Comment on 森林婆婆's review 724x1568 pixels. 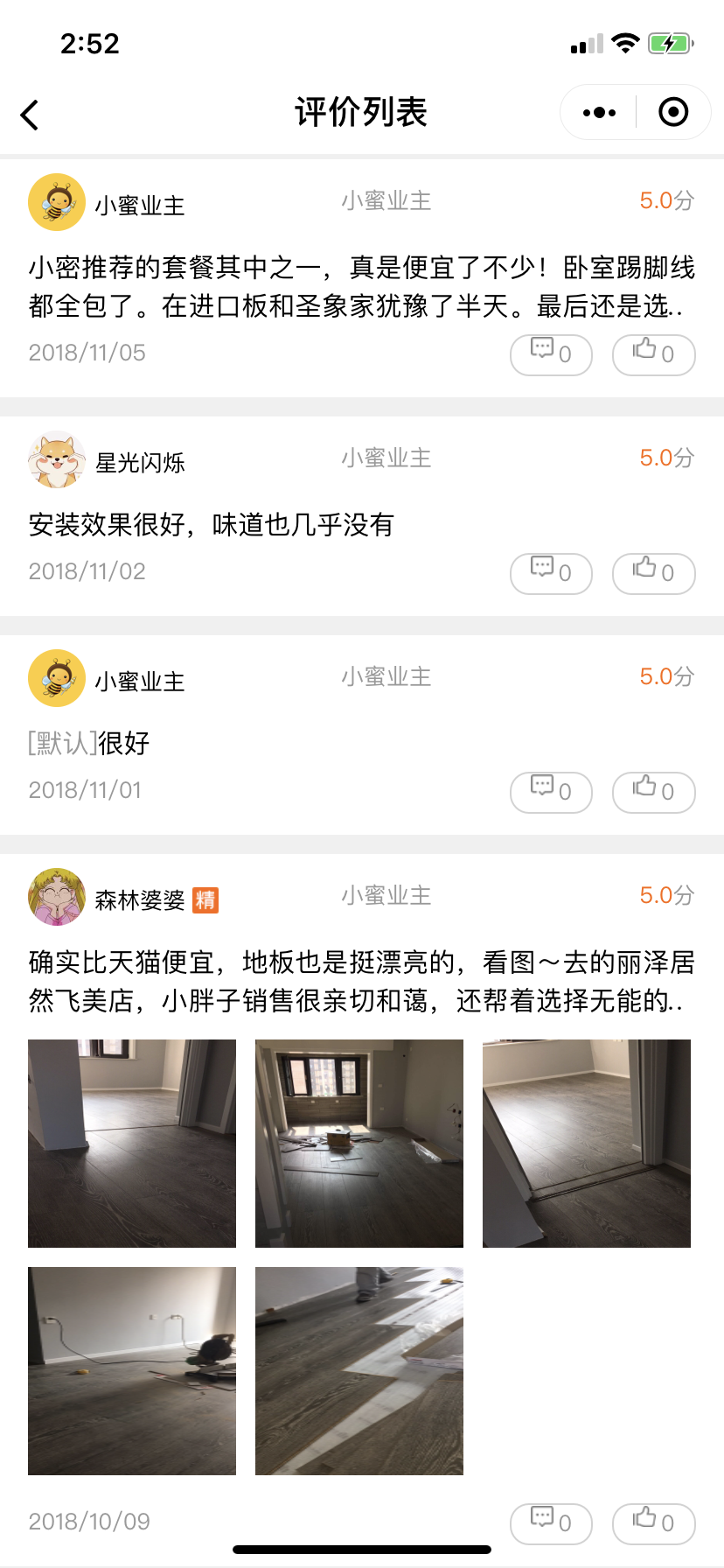551,1523
